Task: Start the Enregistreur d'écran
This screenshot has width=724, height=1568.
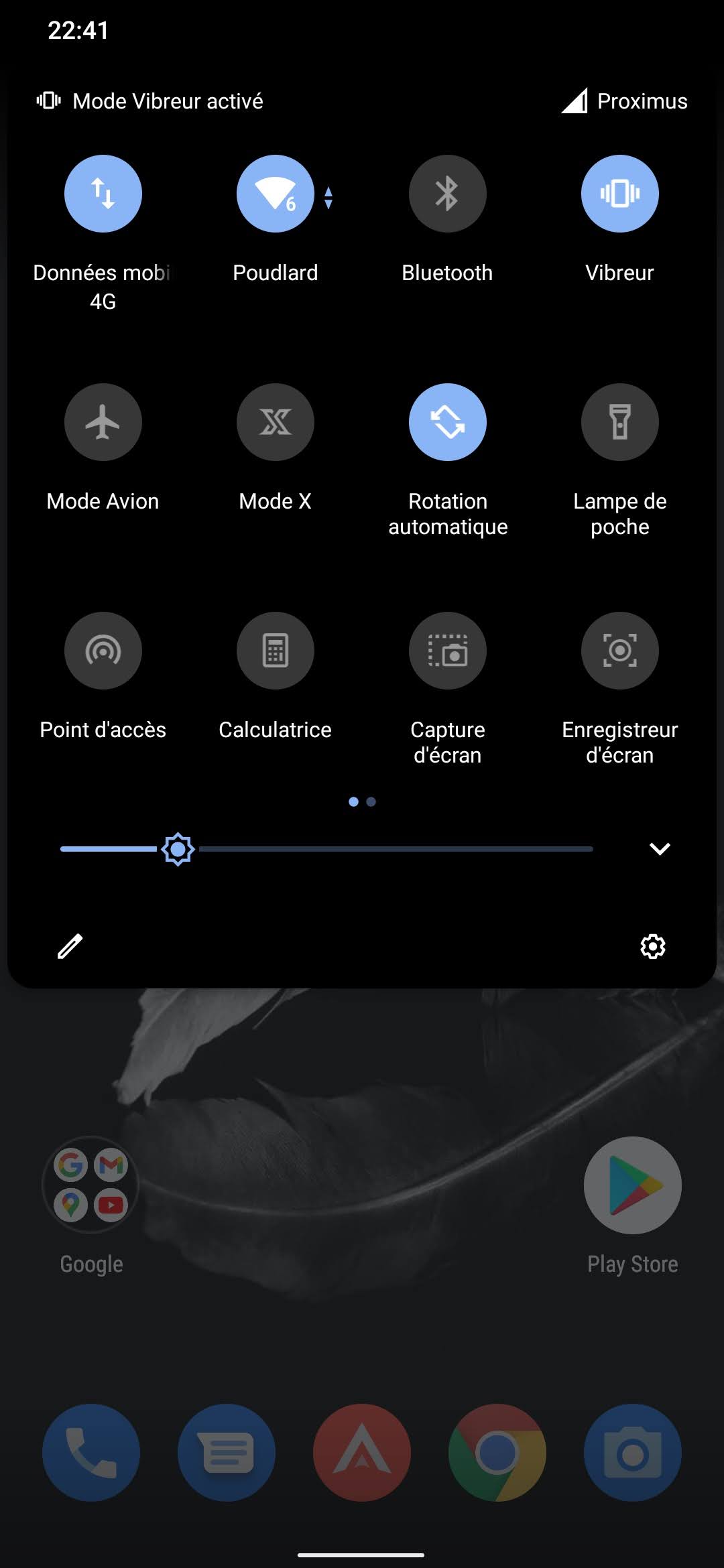Action: click(619, 651)
